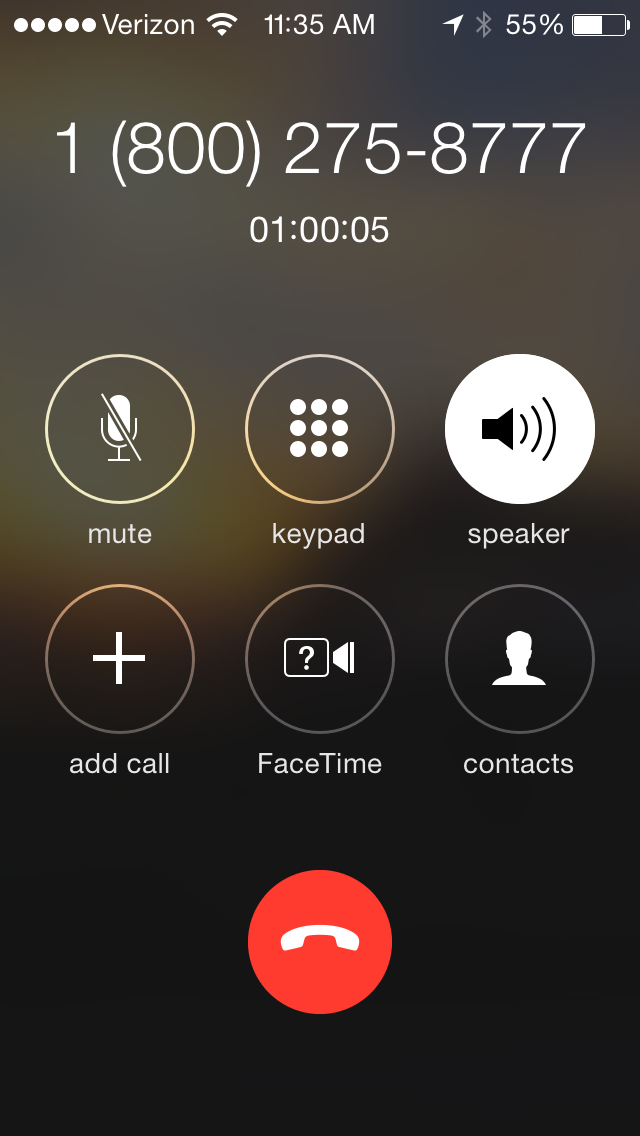Add another call

[x=120, y=659]
